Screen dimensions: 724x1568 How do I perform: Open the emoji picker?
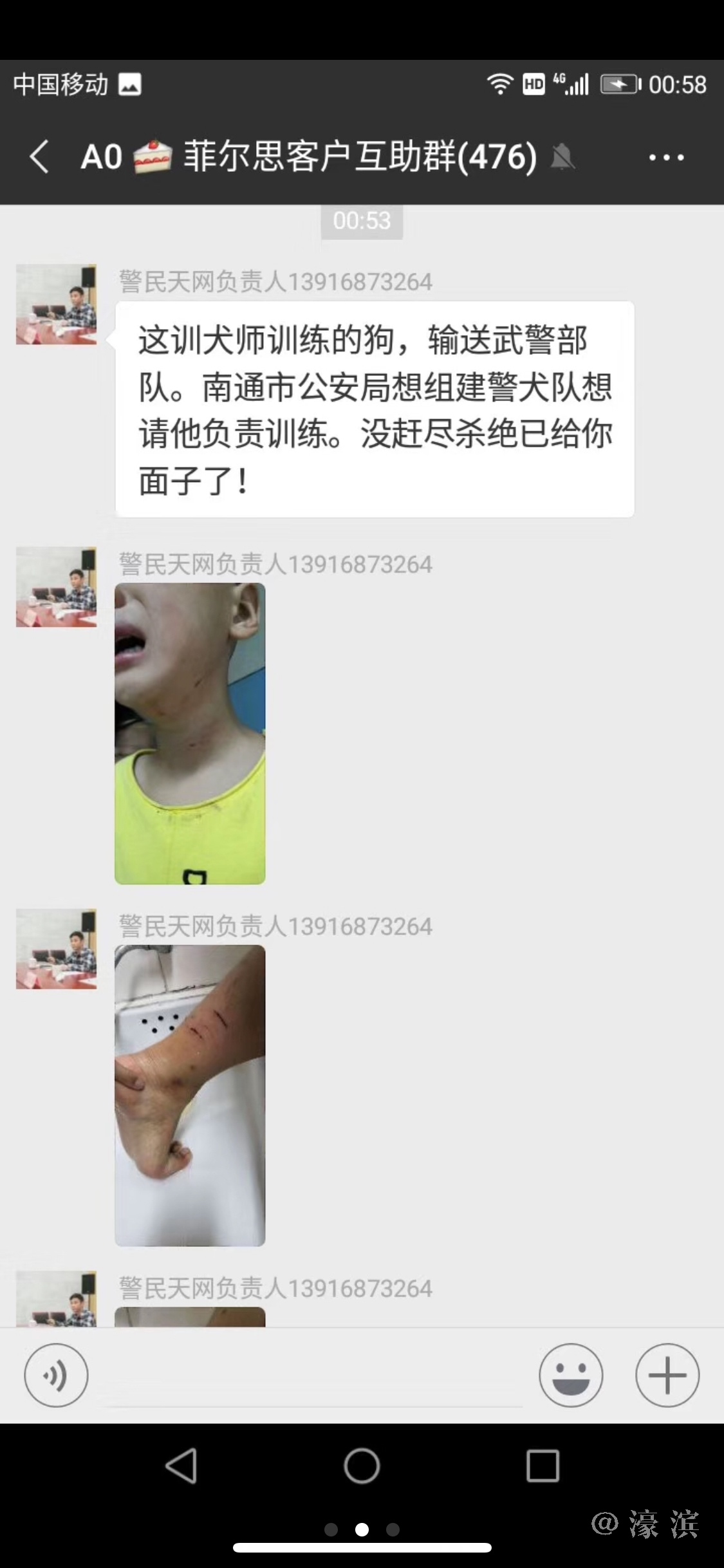point(571,1375)
